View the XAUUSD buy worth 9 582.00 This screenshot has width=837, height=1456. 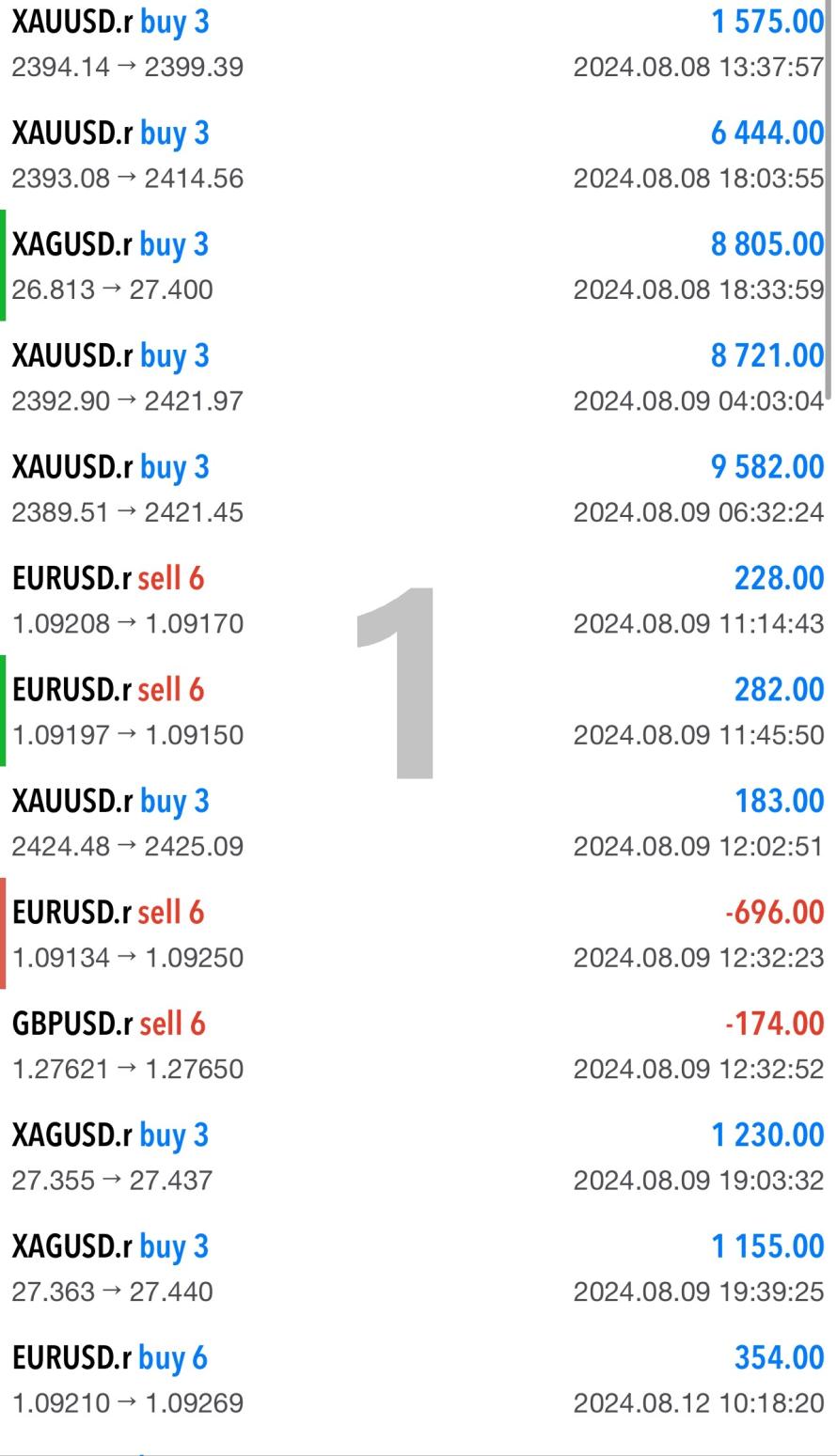click(418, 489)
